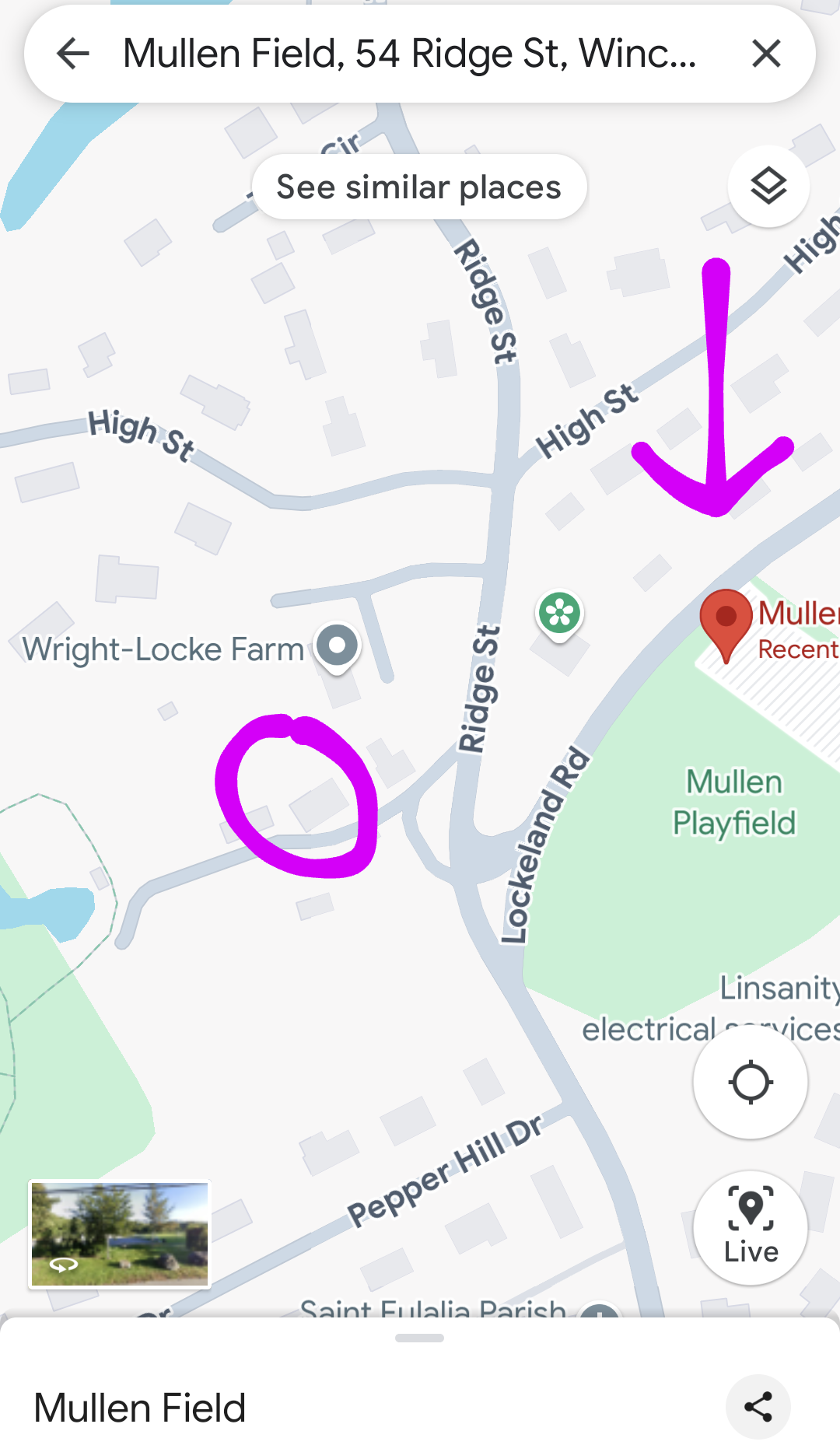Go back using the arrow in search bar
Screen dimensions: 840x1445
[73, 54]
